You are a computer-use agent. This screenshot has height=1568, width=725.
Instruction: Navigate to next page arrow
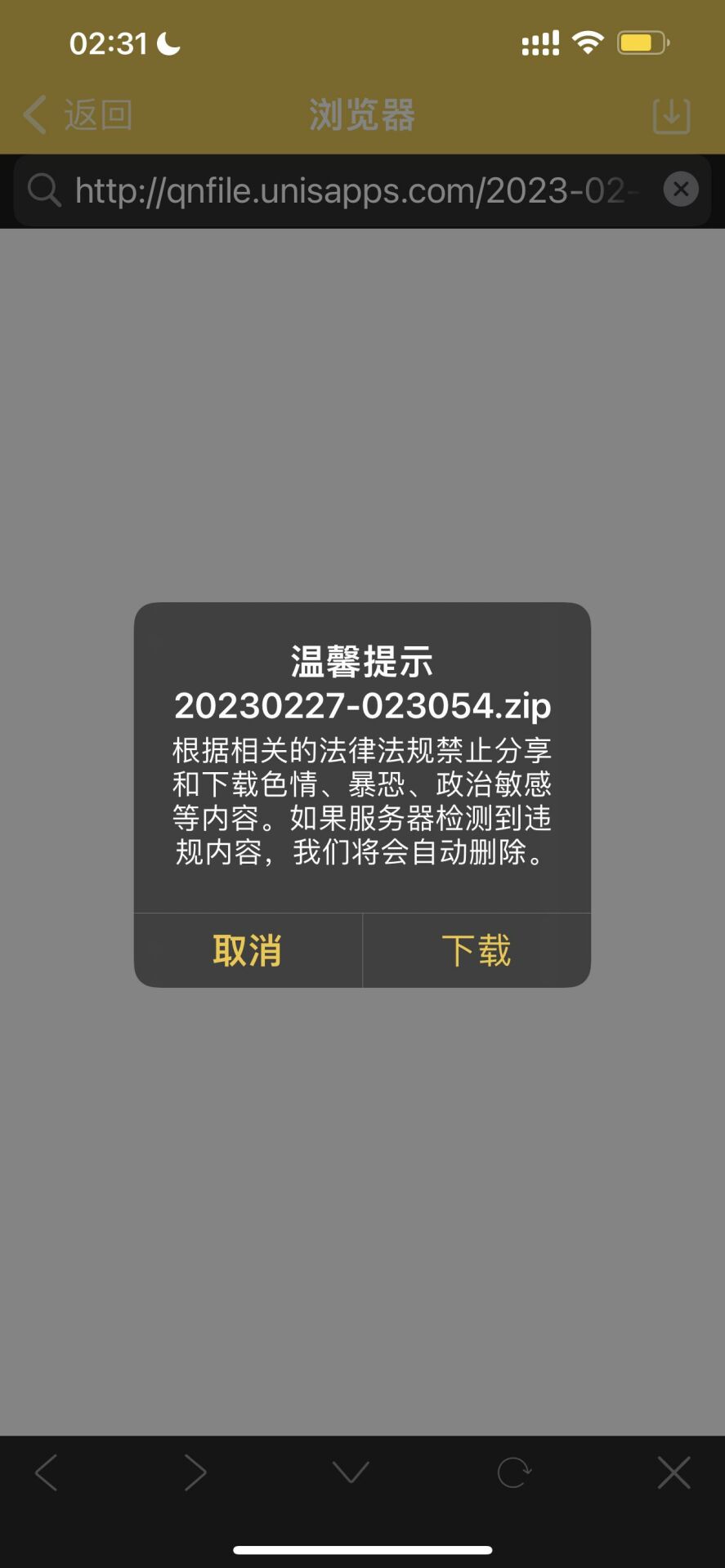click(x=195, y=1472)
